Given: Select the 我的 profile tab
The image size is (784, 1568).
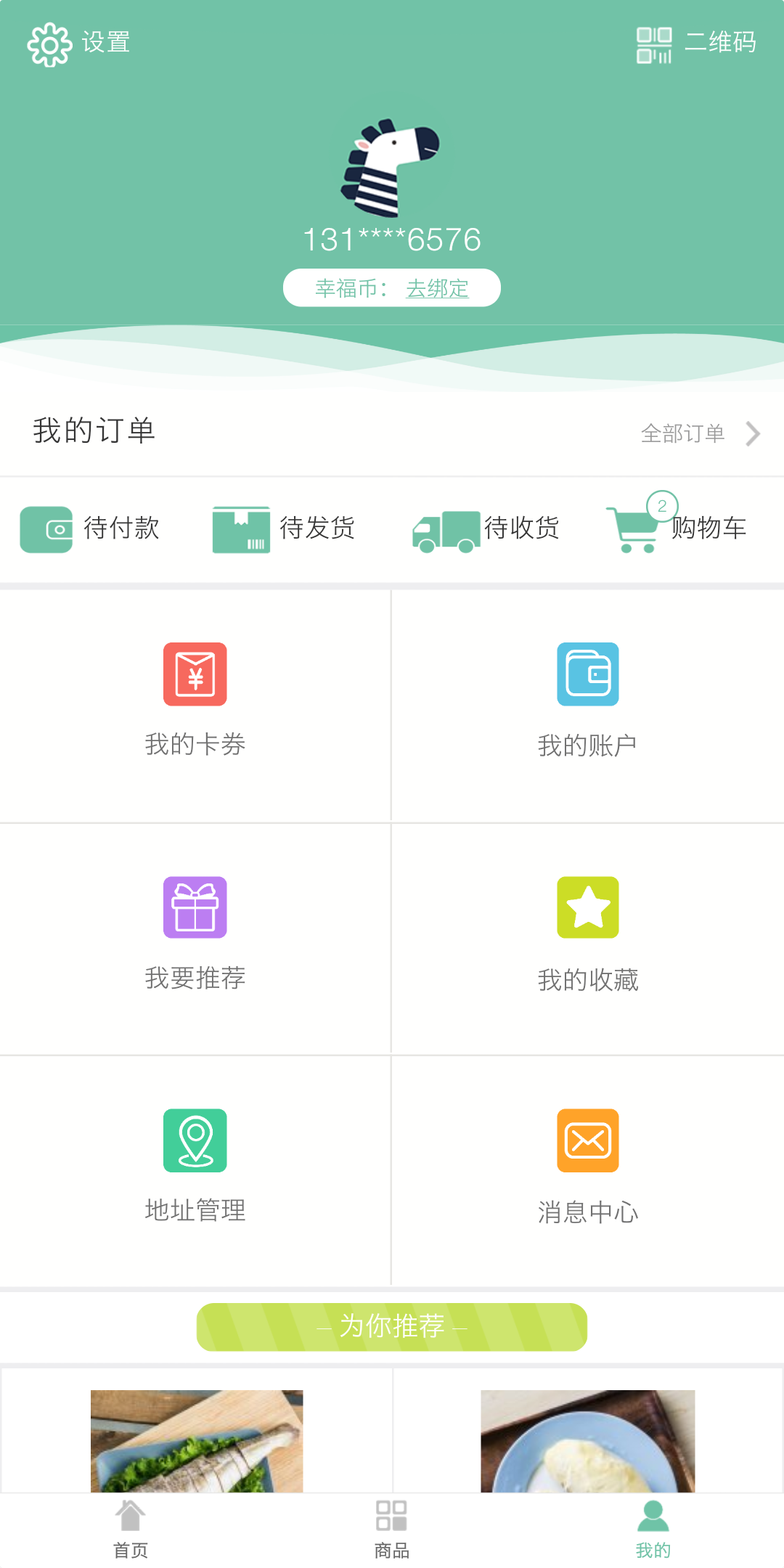Looking at the screenshot, I should [653, 1529].
